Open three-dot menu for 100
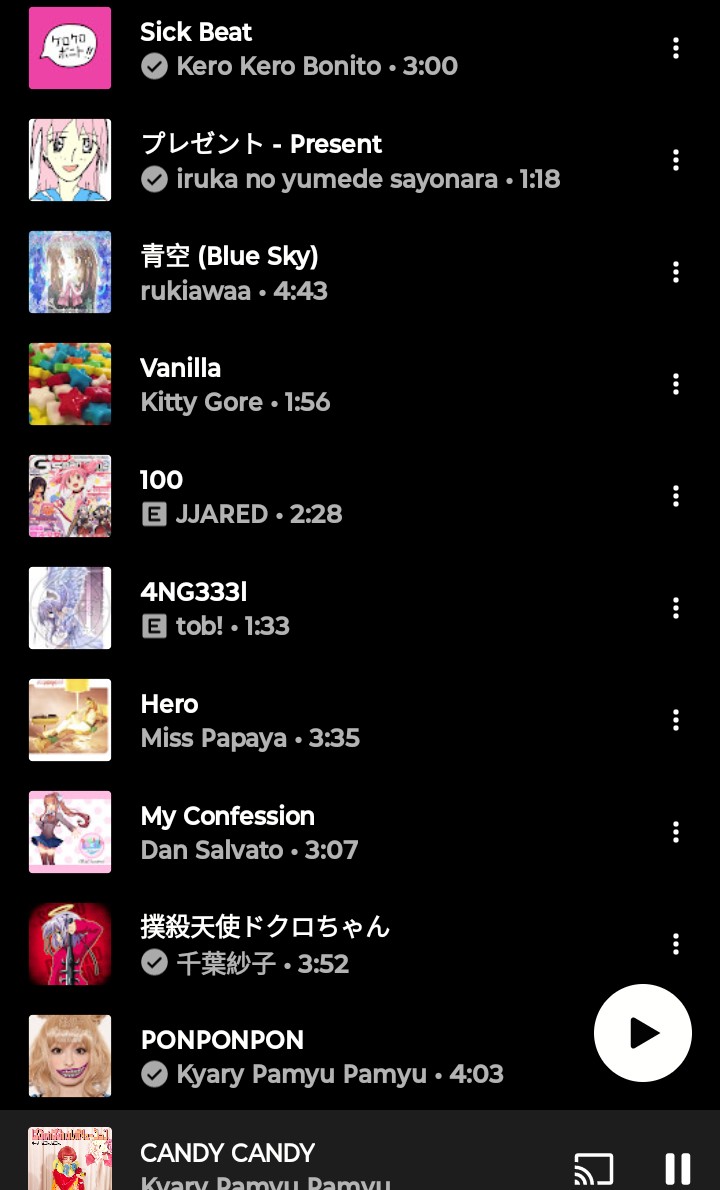Screen dimensions: 720x1190 (x=676, y=496)
